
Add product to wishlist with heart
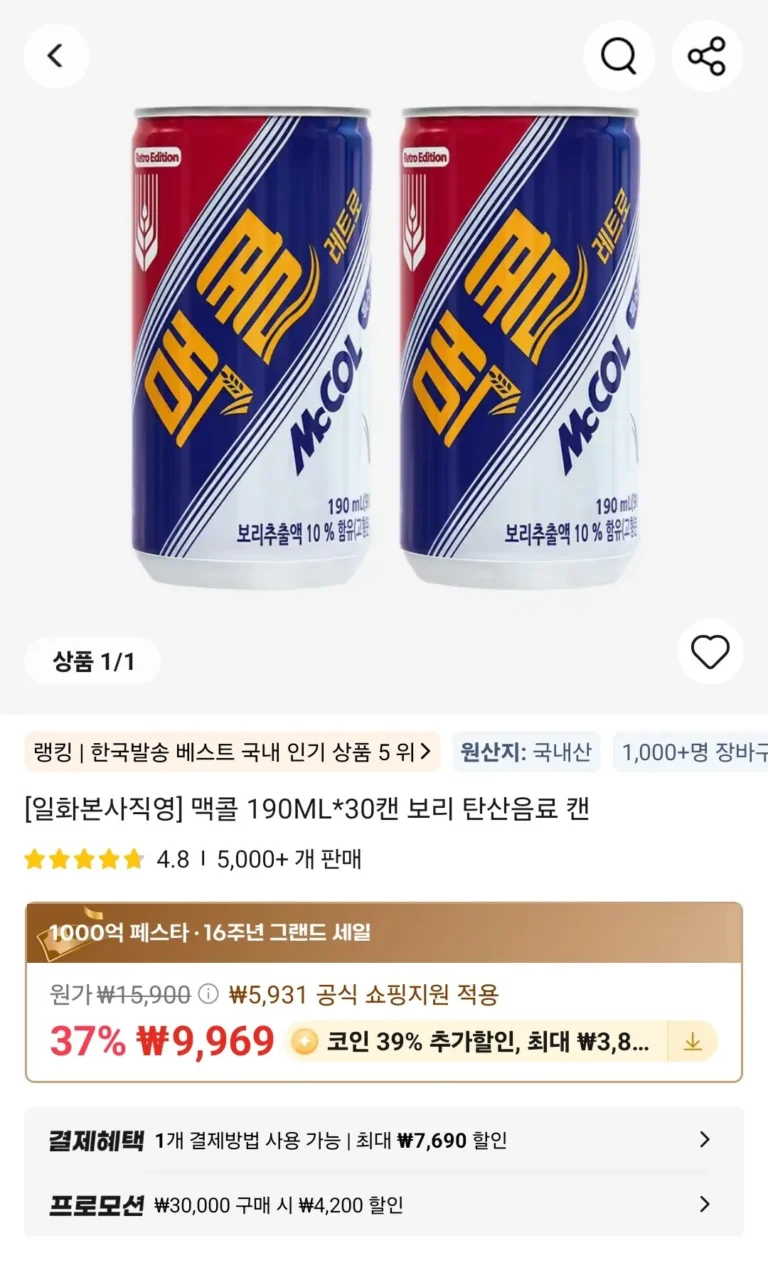coord(710,652)
